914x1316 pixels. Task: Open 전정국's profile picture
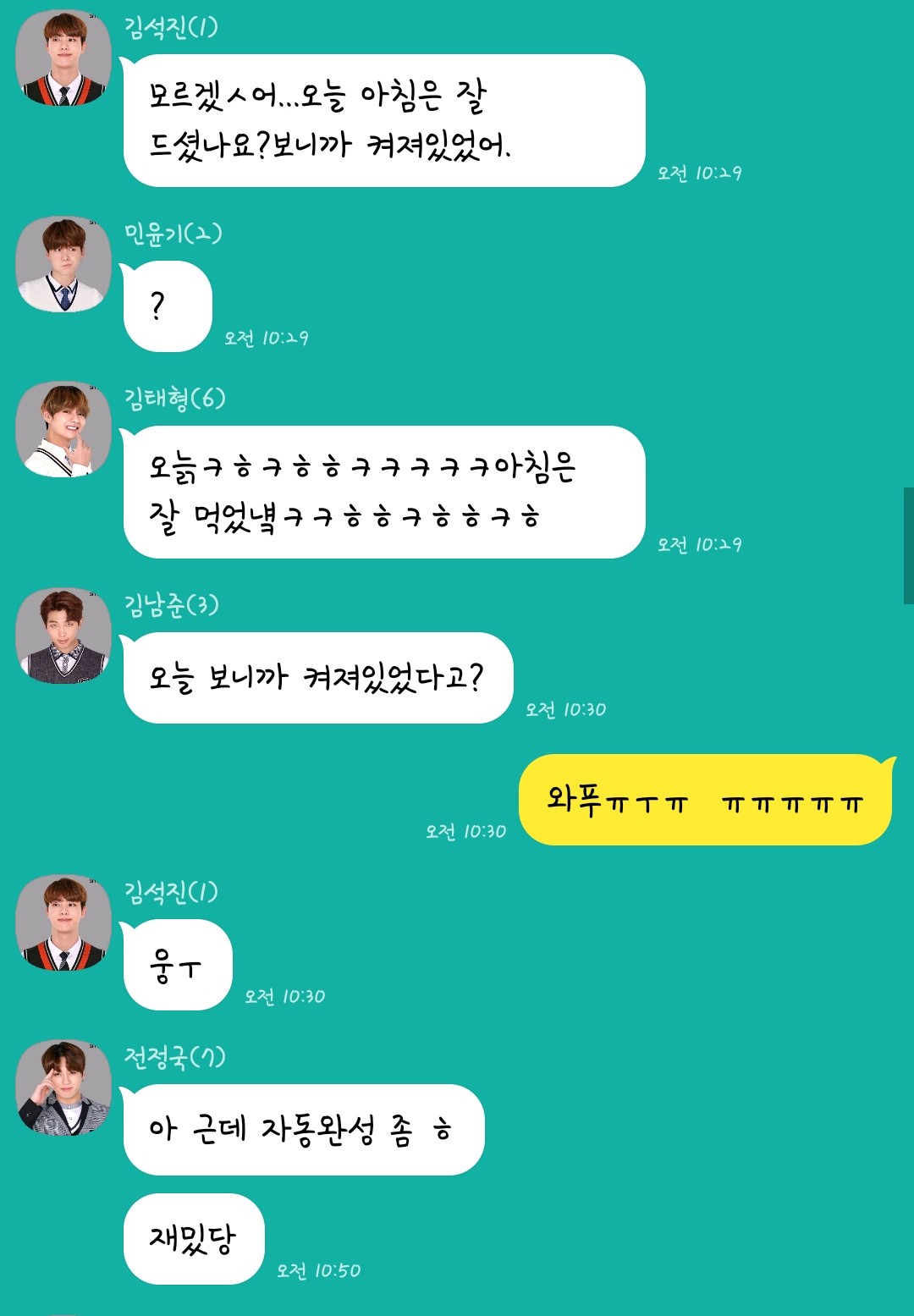click(x=63, y=1088)
